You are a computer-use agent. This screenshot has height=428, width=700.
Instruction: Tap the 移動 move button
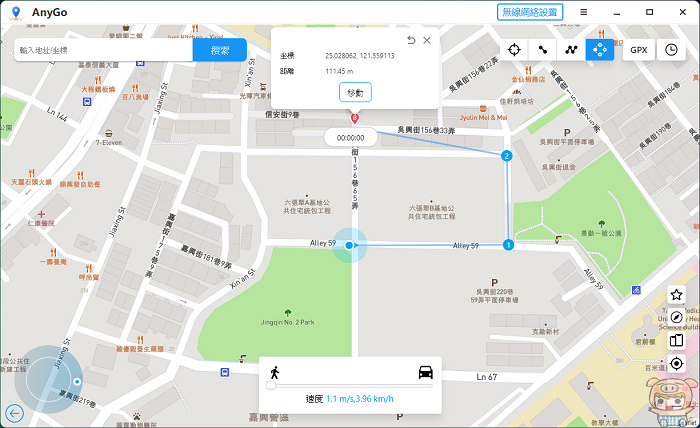(355, 92)
